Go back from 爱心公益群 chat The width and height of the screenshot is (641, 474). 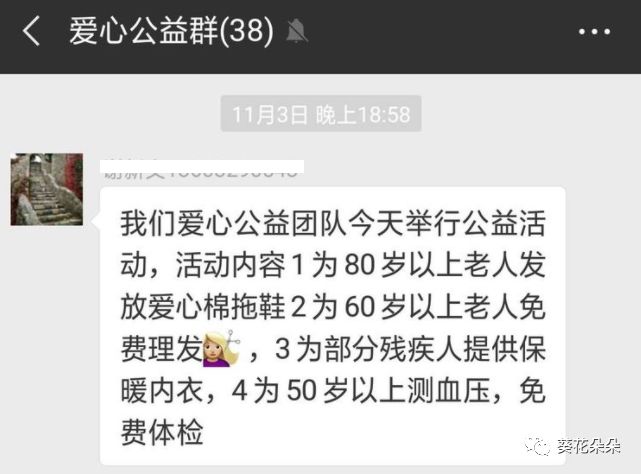tap(32, 32)
